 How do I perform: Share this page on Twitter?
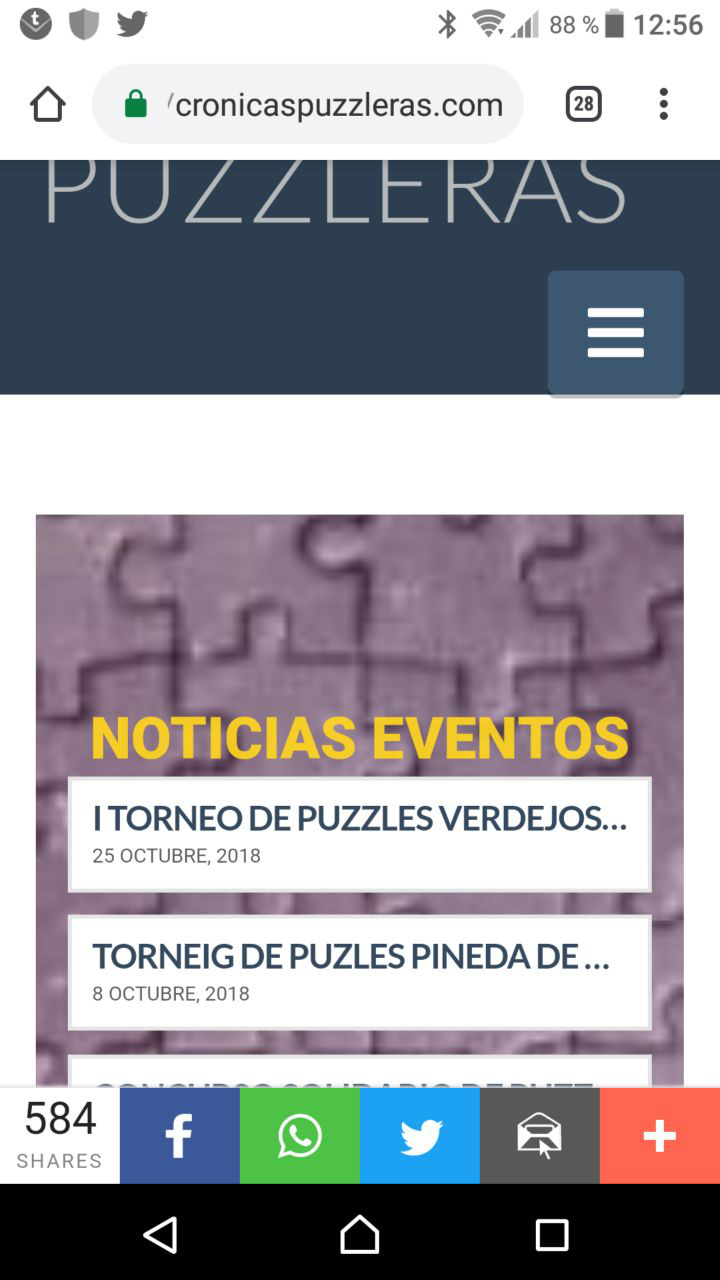coord(420,1136)
